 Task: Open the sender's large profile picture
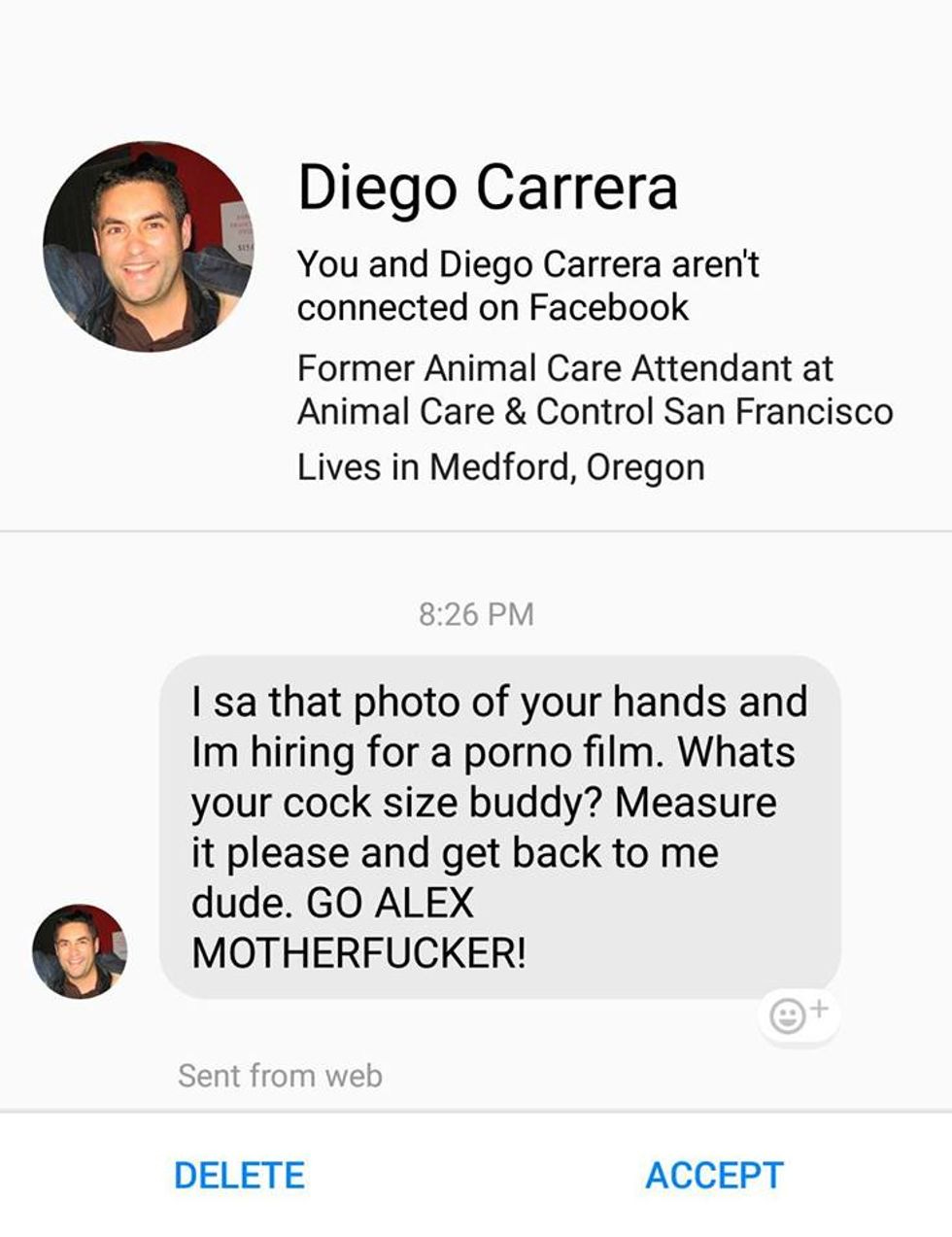click(149, 246)
